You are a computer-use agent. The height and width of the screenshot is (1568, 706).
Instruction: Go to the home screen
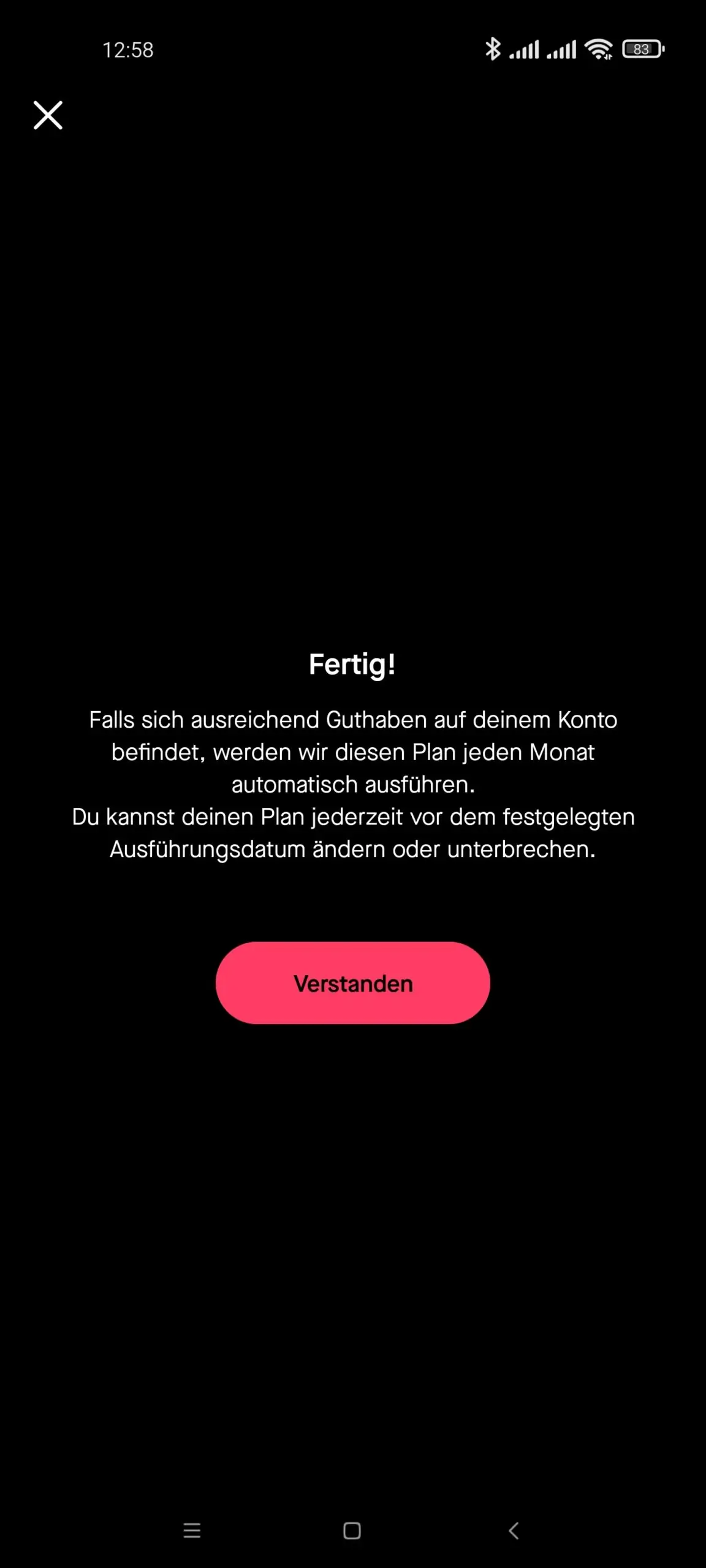point(352,1531)
